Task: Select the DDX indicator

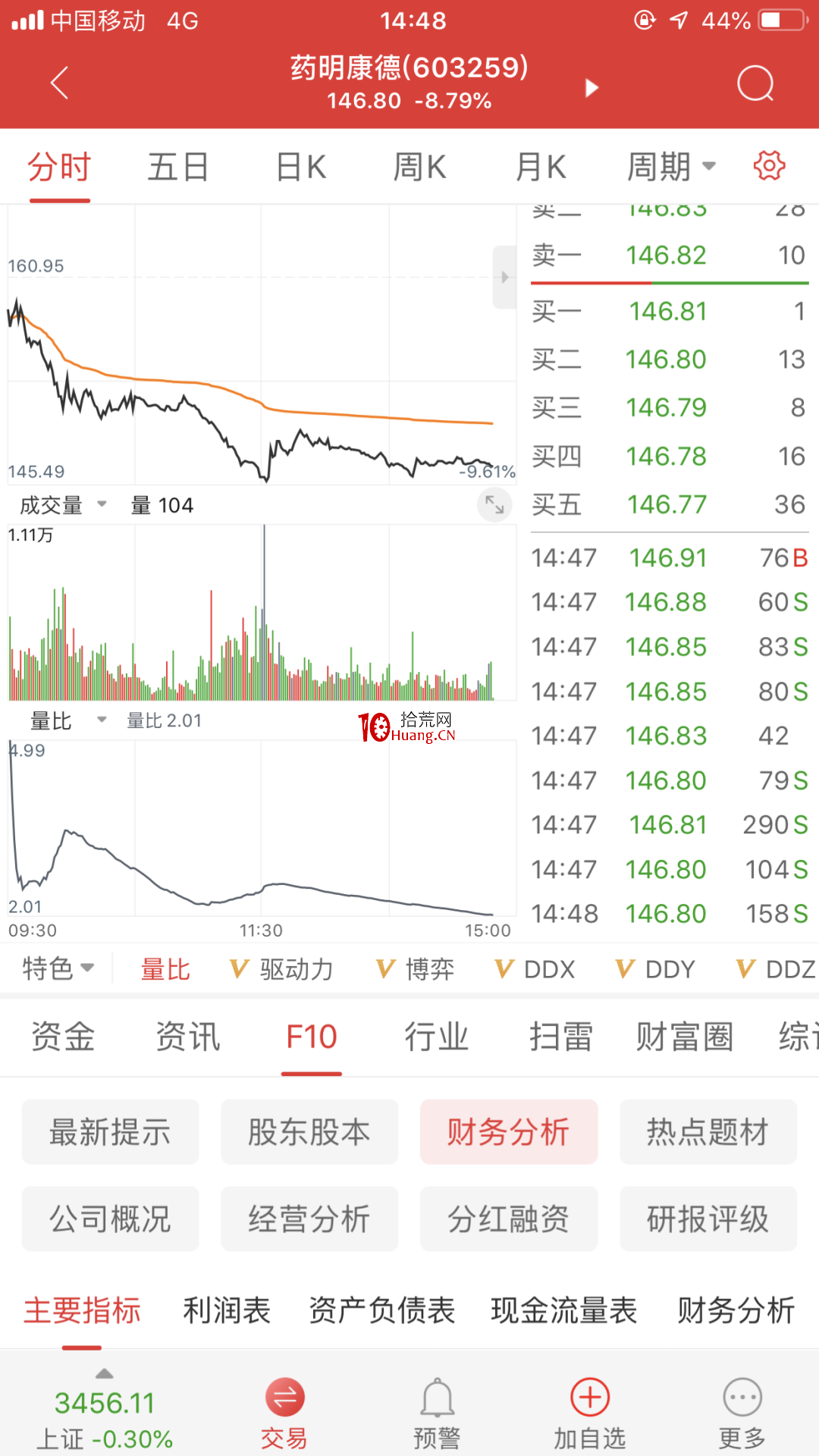Action: pos(535,969)
